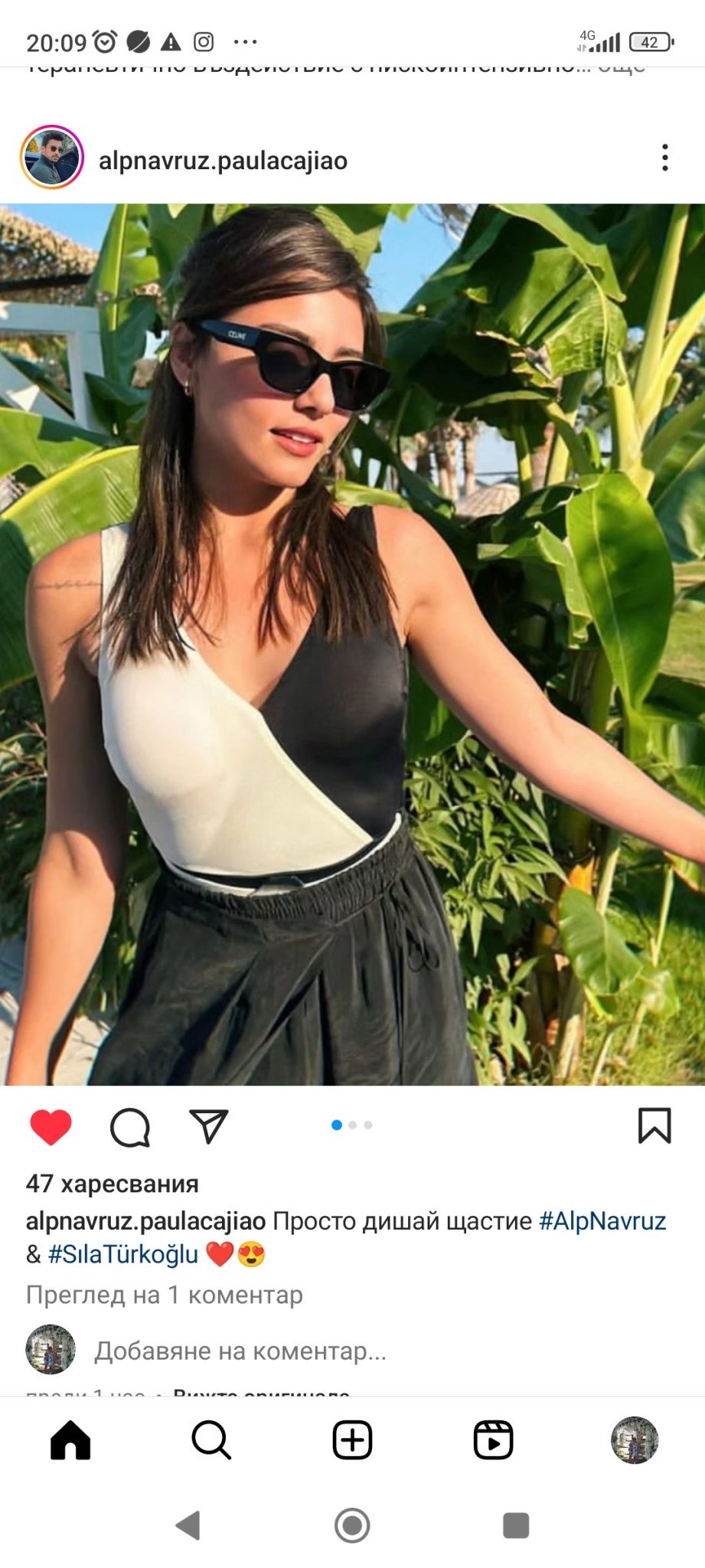Tap the Добавяне на коментар field
Screen dimensions: 705x1568
pyautogui.click(x=240, y=1351)
